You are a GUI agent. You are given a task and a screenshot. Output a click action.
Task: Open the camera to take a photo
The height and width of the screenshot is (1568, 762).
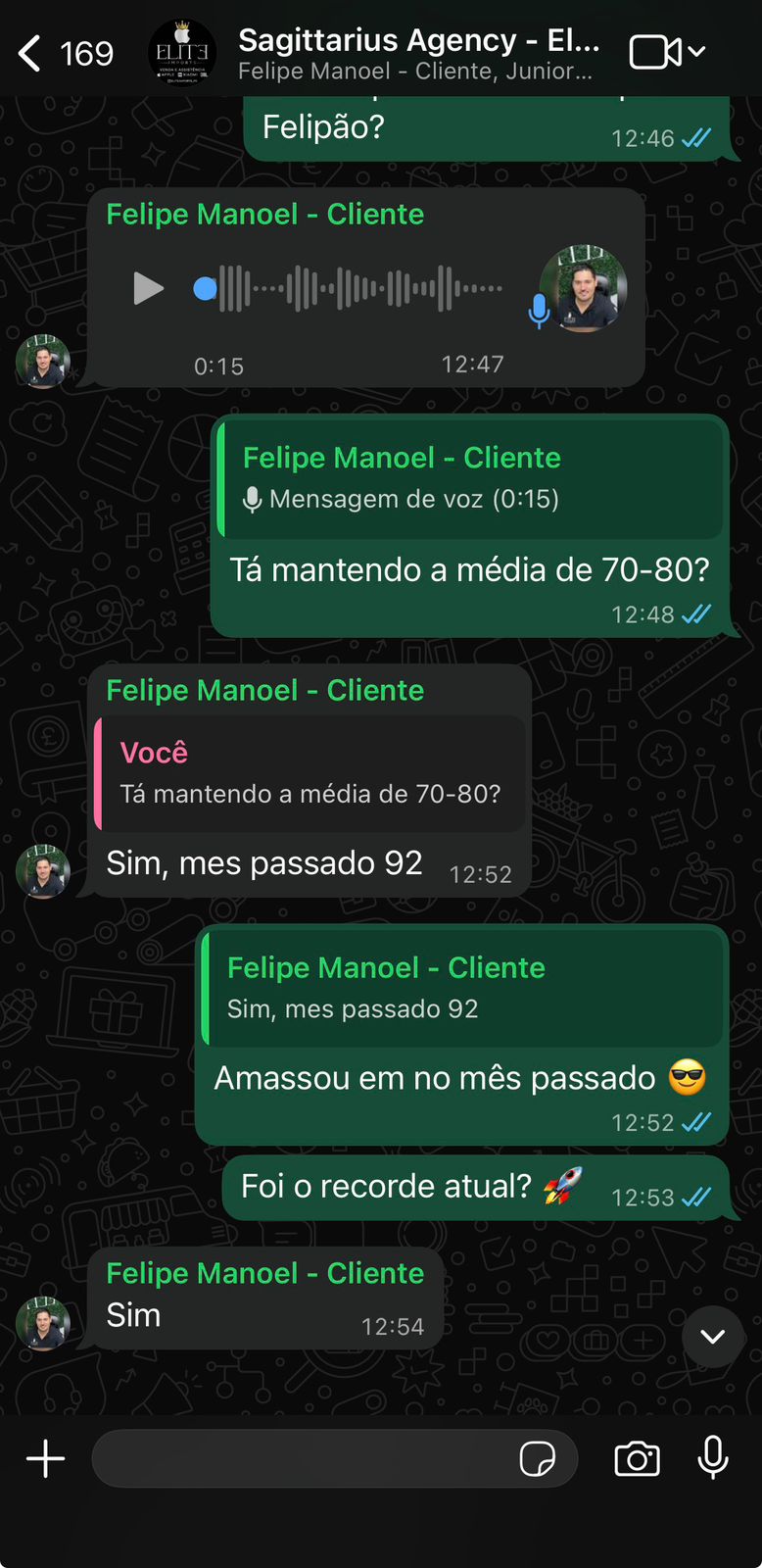click(637, 1458)
